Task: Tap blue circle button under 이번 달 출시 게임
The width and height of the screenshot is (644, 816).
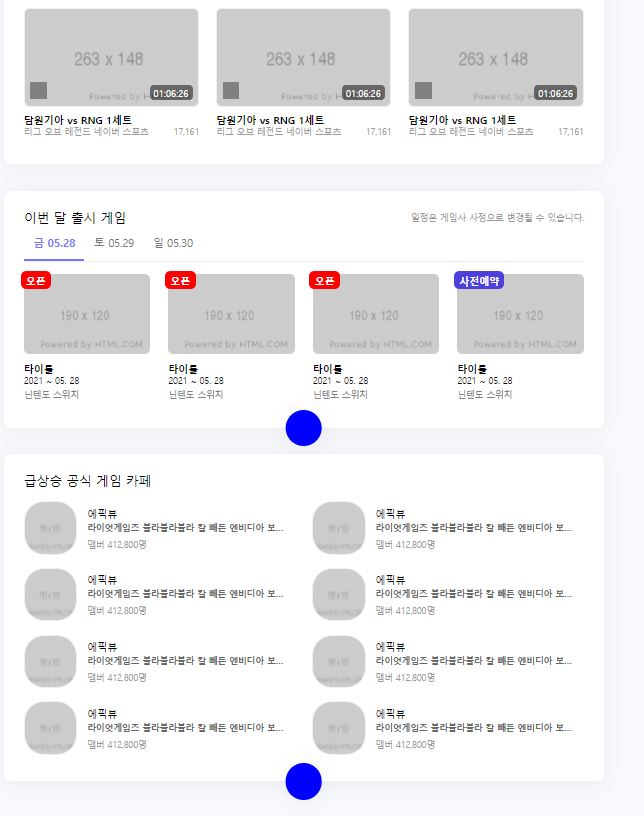Action: 303,428
